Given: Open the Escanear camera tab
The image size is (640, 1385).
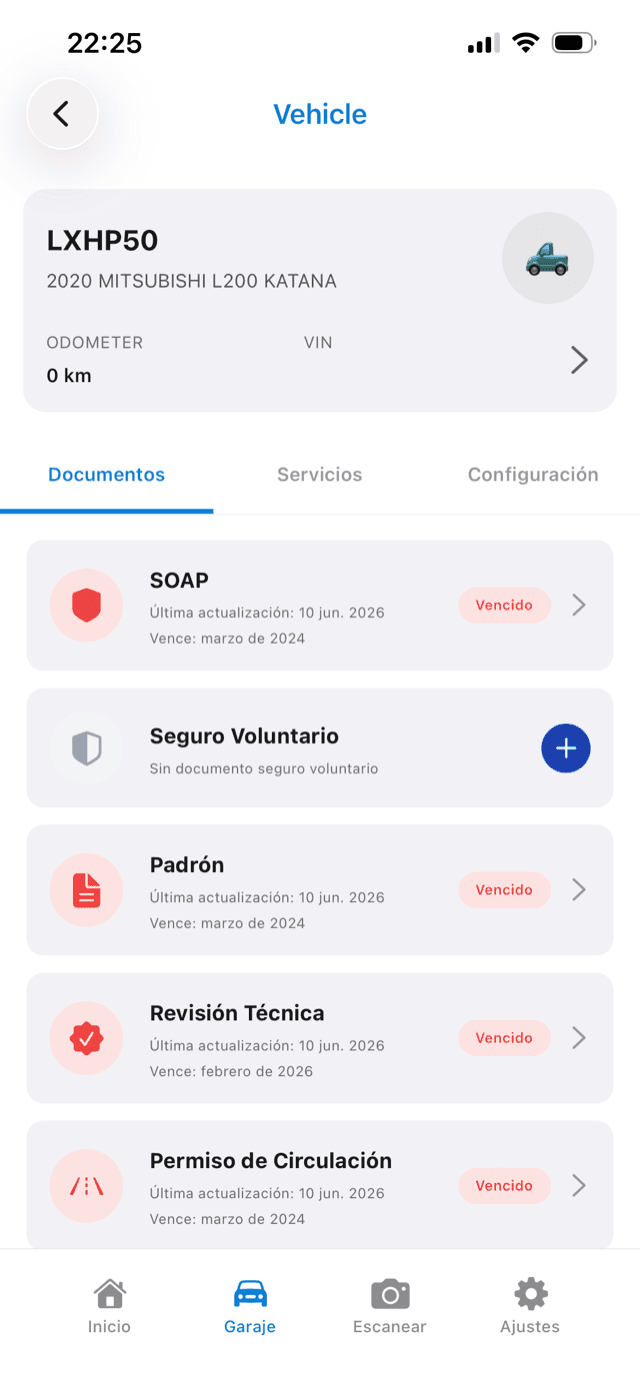Looking at the screenshot, I should [390, 1306].
